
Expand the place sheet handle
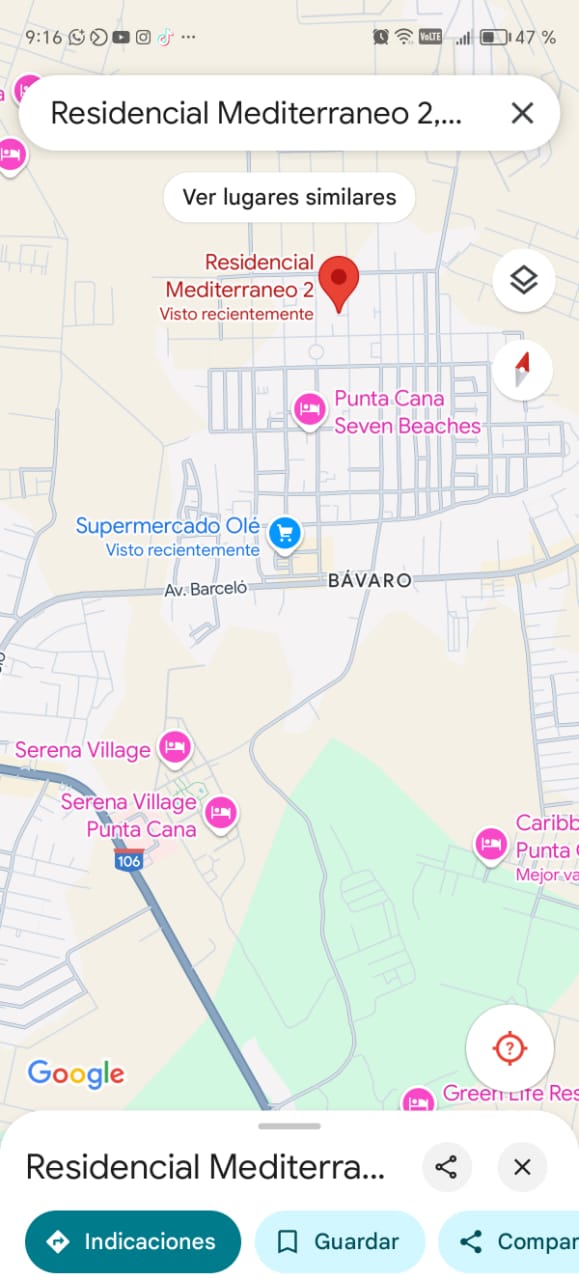289,1126
